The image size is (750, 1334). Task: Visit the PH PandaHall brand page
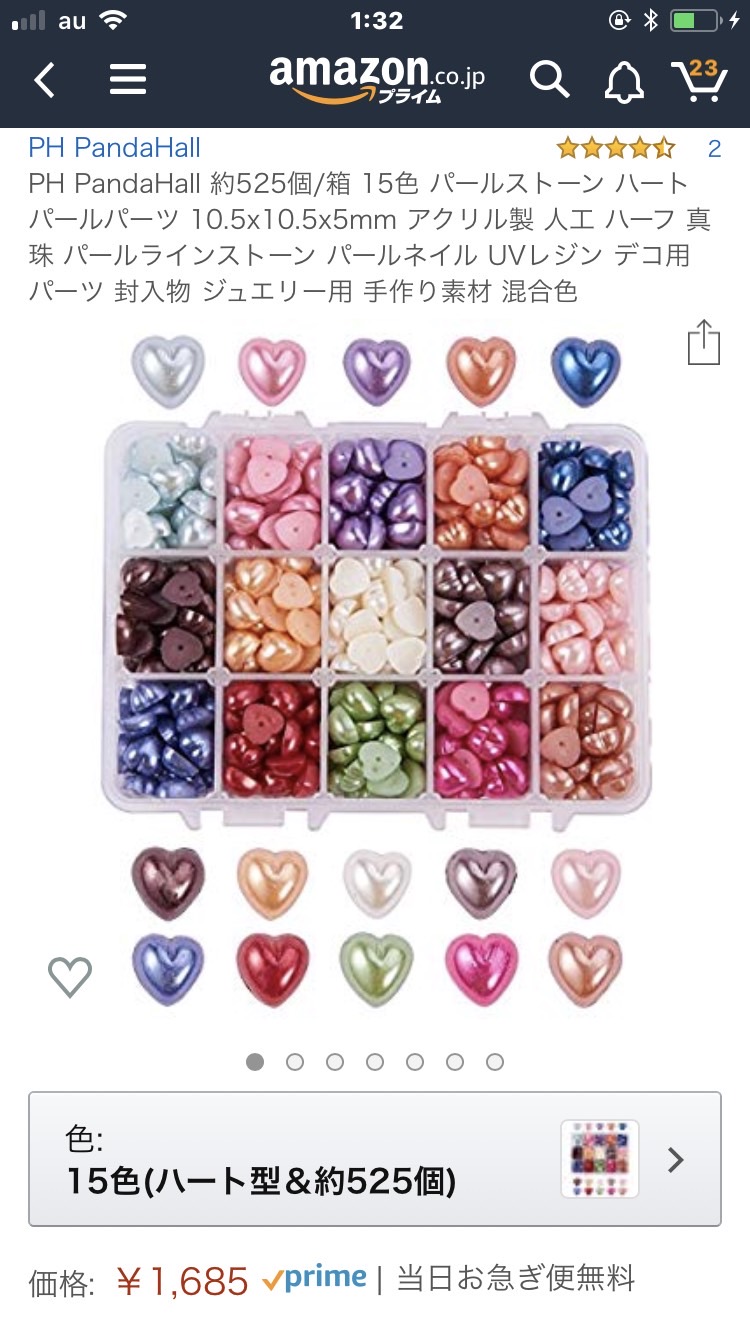114,148
